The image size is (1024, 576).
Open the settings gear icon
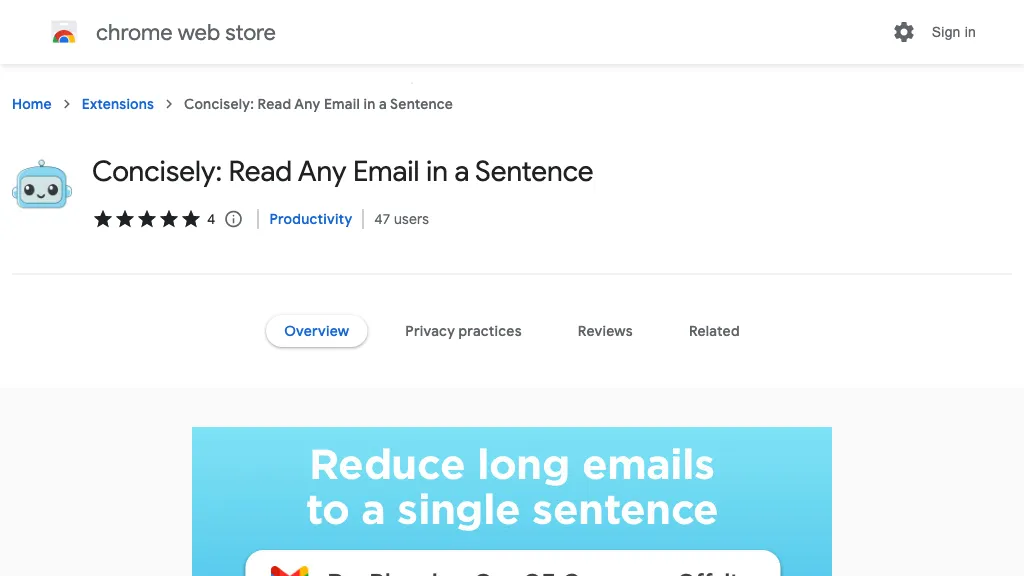tap(904, 32)
